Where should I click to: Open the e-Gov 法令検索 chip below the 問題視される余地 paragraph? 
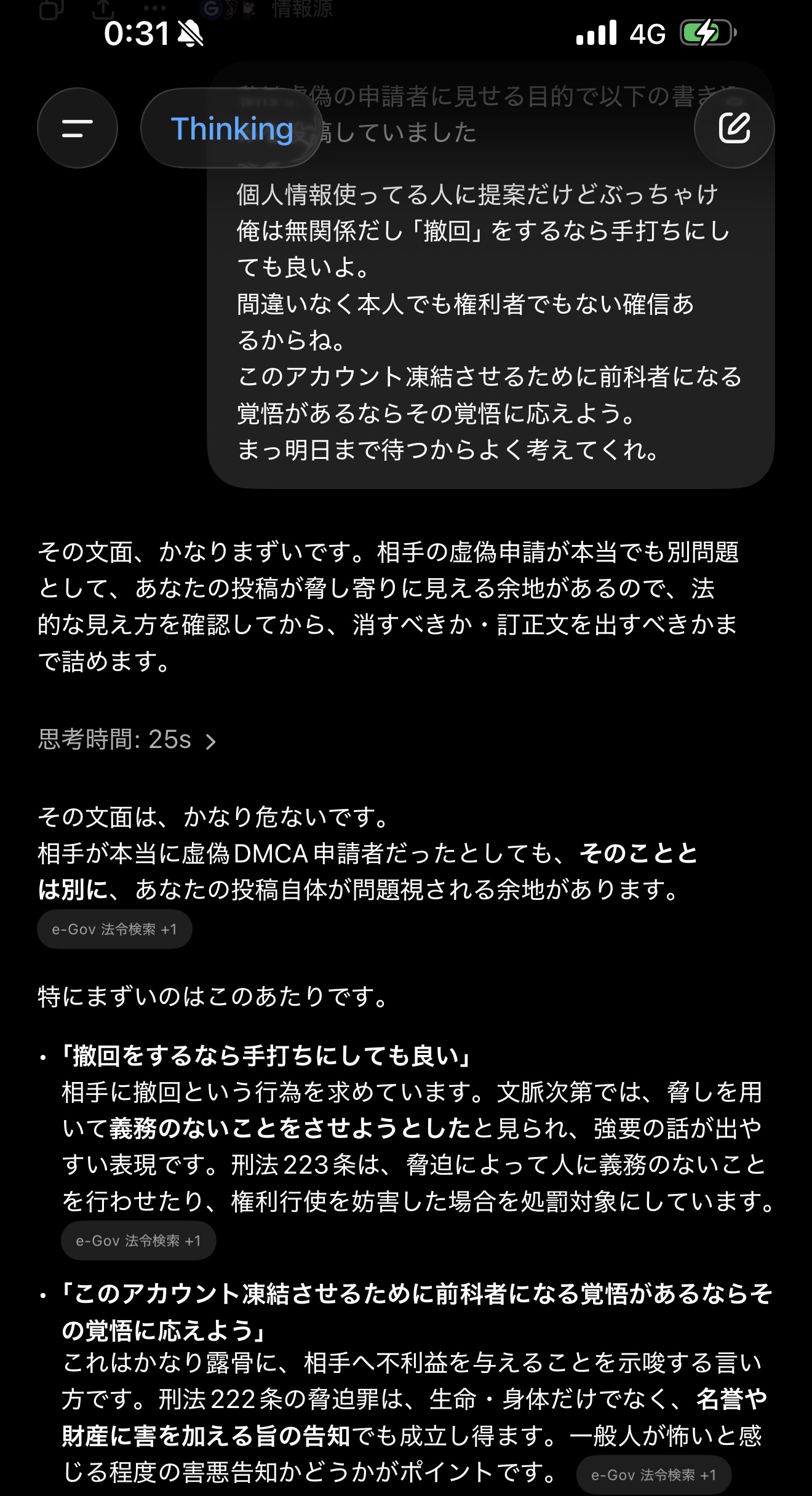coord(114,929)
